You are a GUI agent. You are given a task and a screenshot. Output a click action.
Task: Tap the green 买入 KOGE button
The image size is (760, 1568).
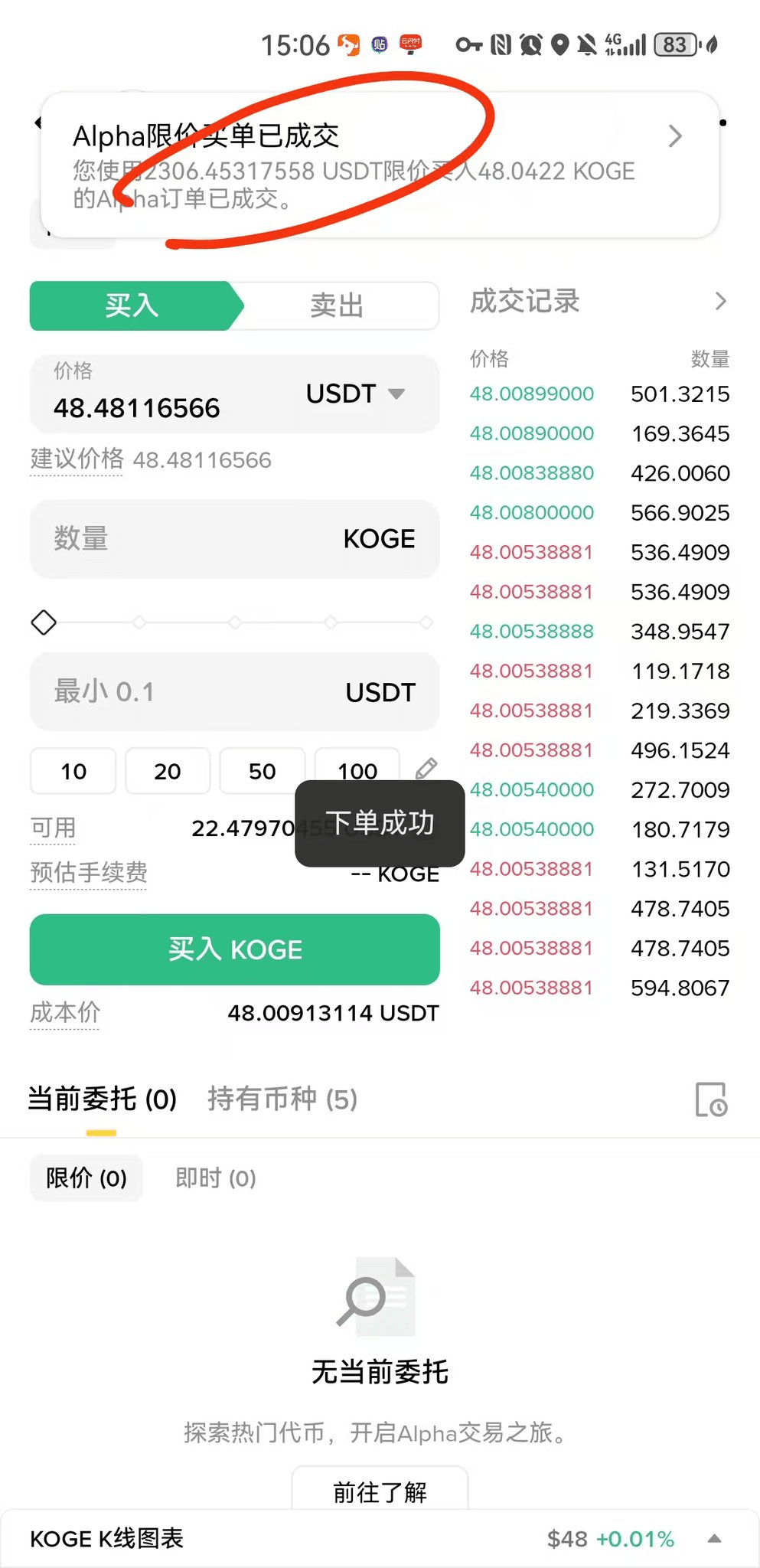click(234, 949)
